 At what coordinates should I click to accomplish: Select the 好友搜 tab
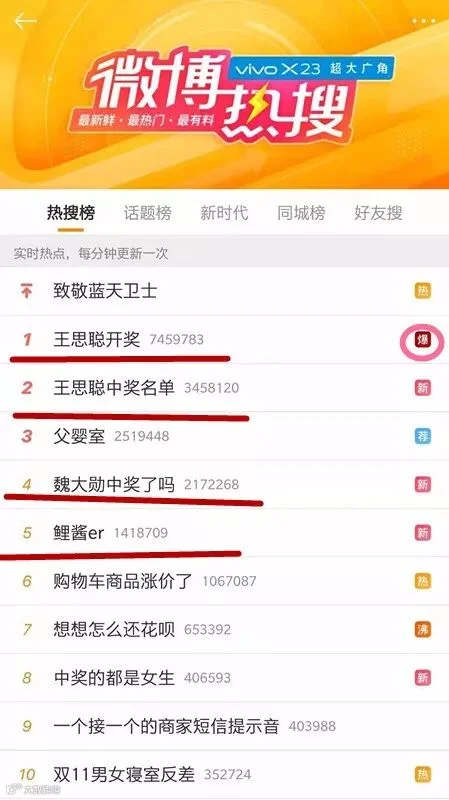378,212
